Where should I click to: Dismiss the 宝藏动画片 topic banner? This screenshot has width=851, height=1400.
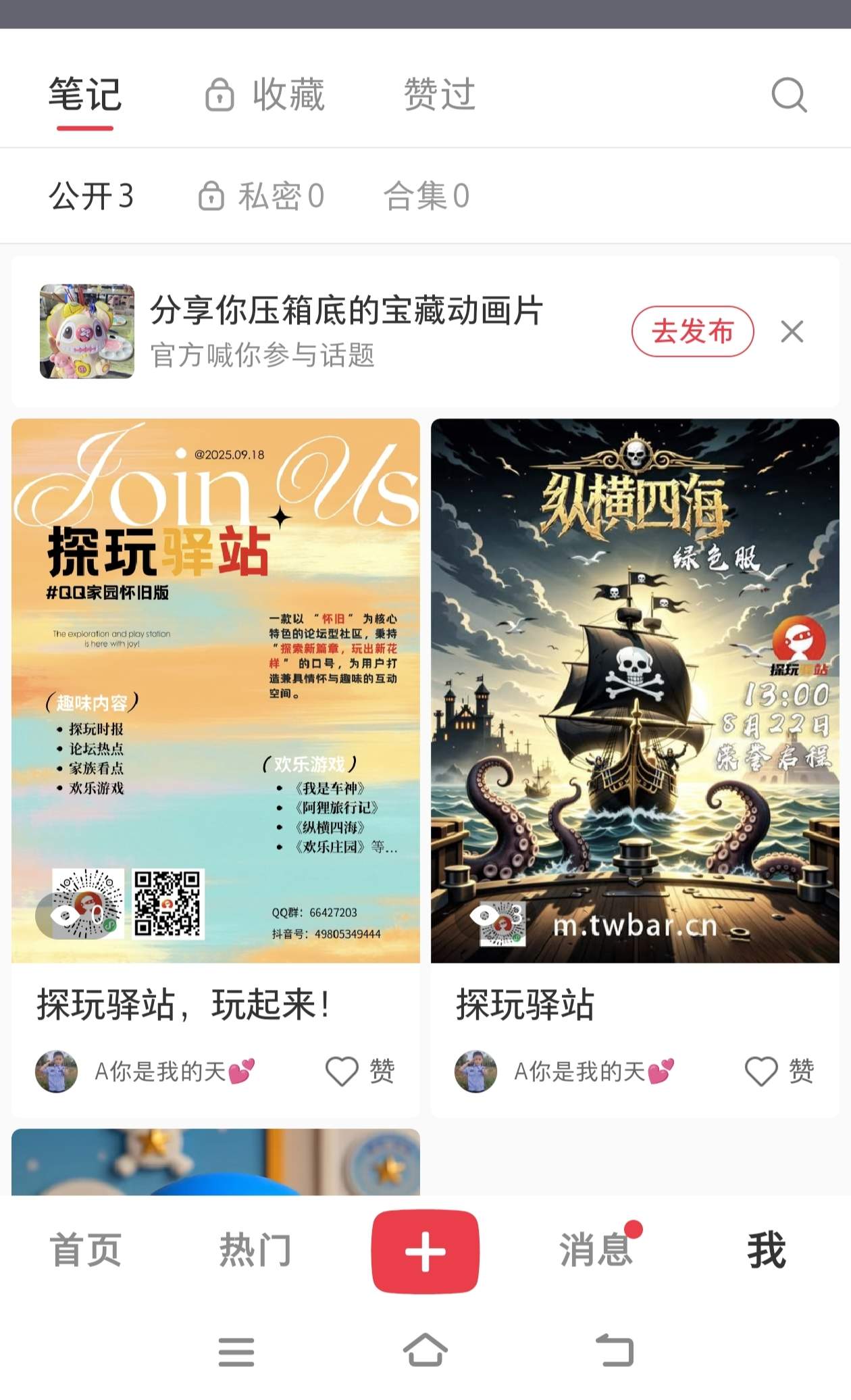792,332
